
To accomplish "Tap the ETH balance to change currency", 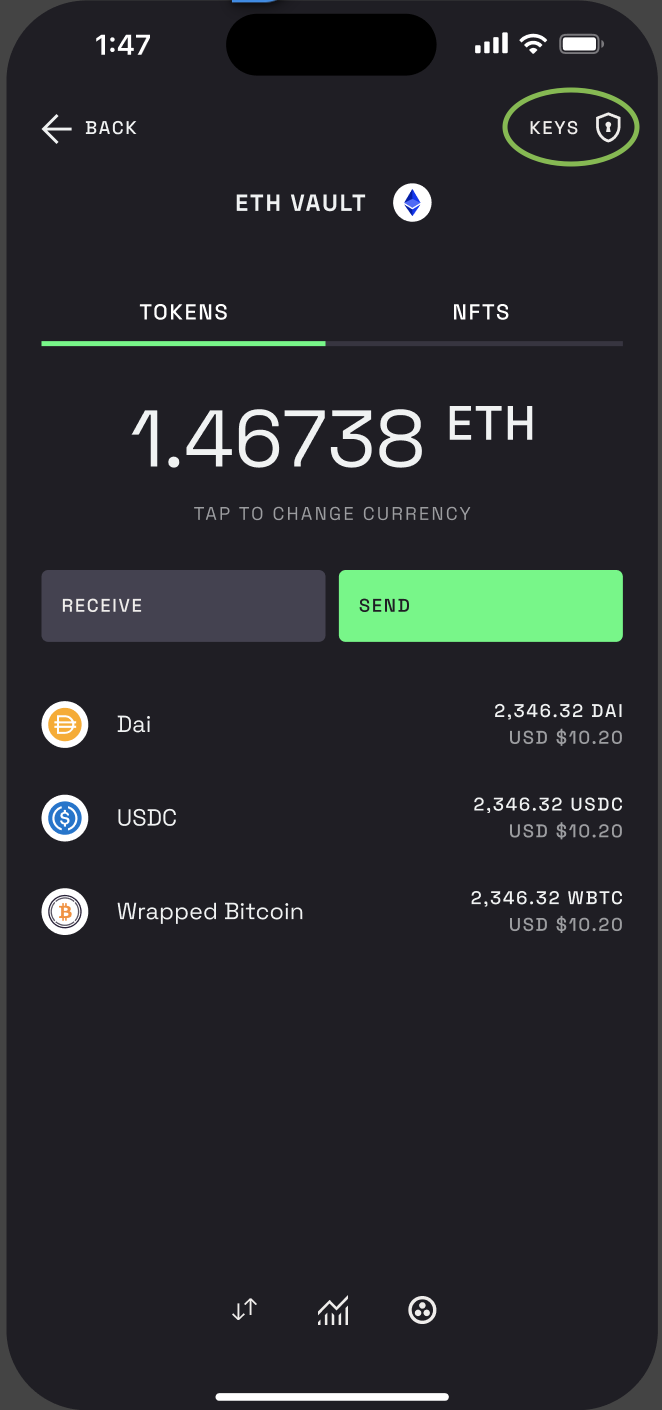I will click(332, 440).
